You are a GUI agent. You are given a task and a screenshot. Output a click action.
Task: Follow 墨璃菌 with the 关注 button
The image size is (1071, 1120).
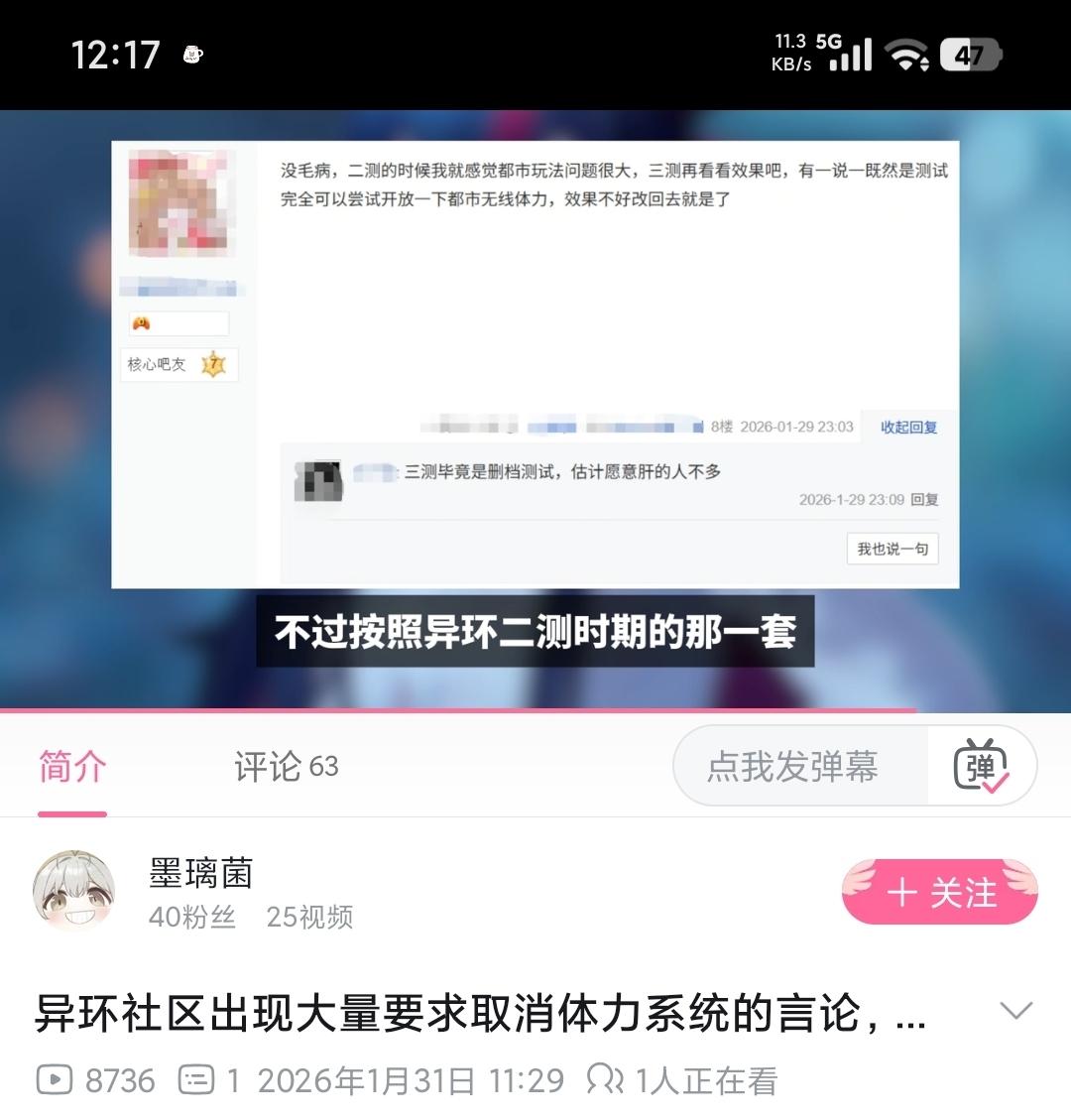click(939, 892)
